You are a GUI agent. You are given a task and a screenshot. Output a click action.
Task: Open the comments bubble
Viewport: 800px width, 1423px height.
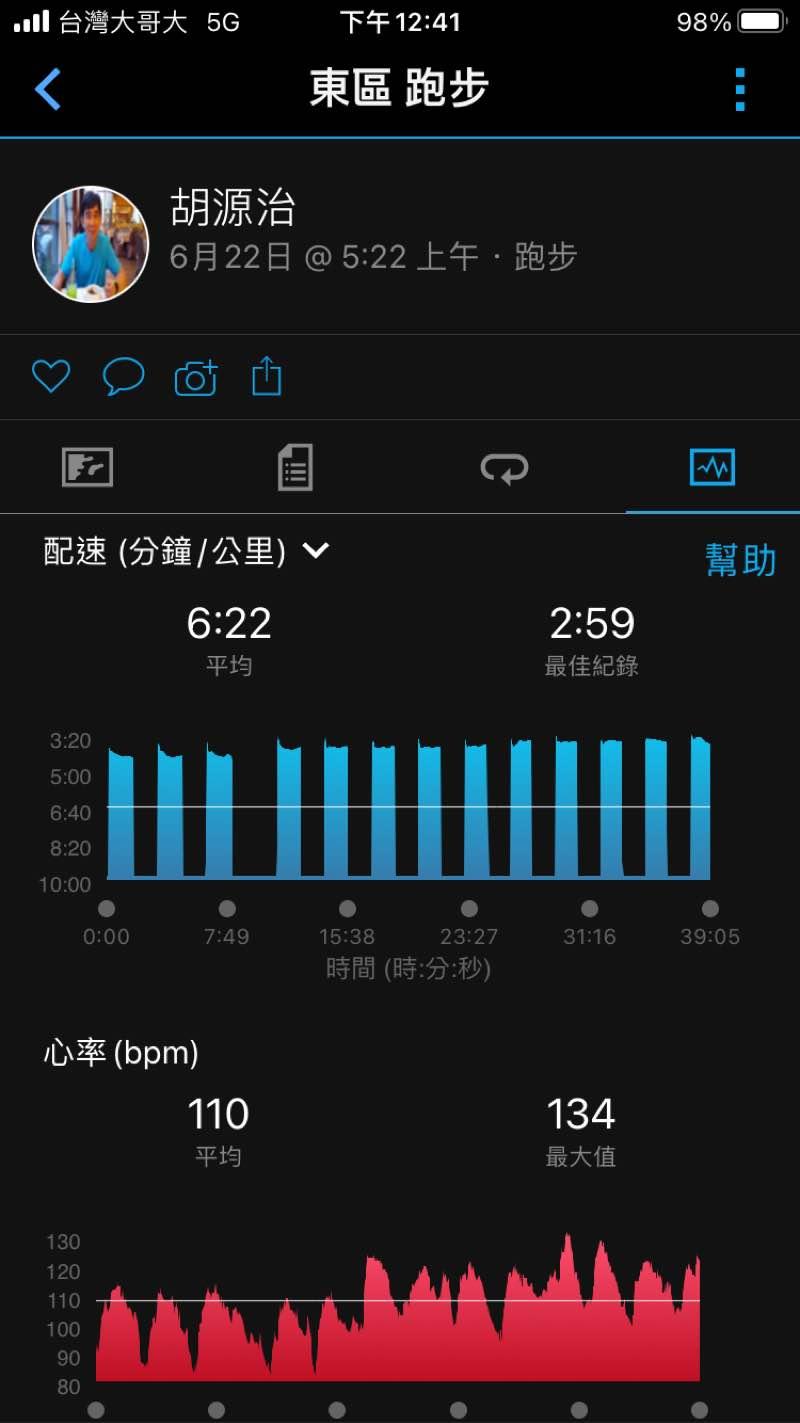point(124,377)
